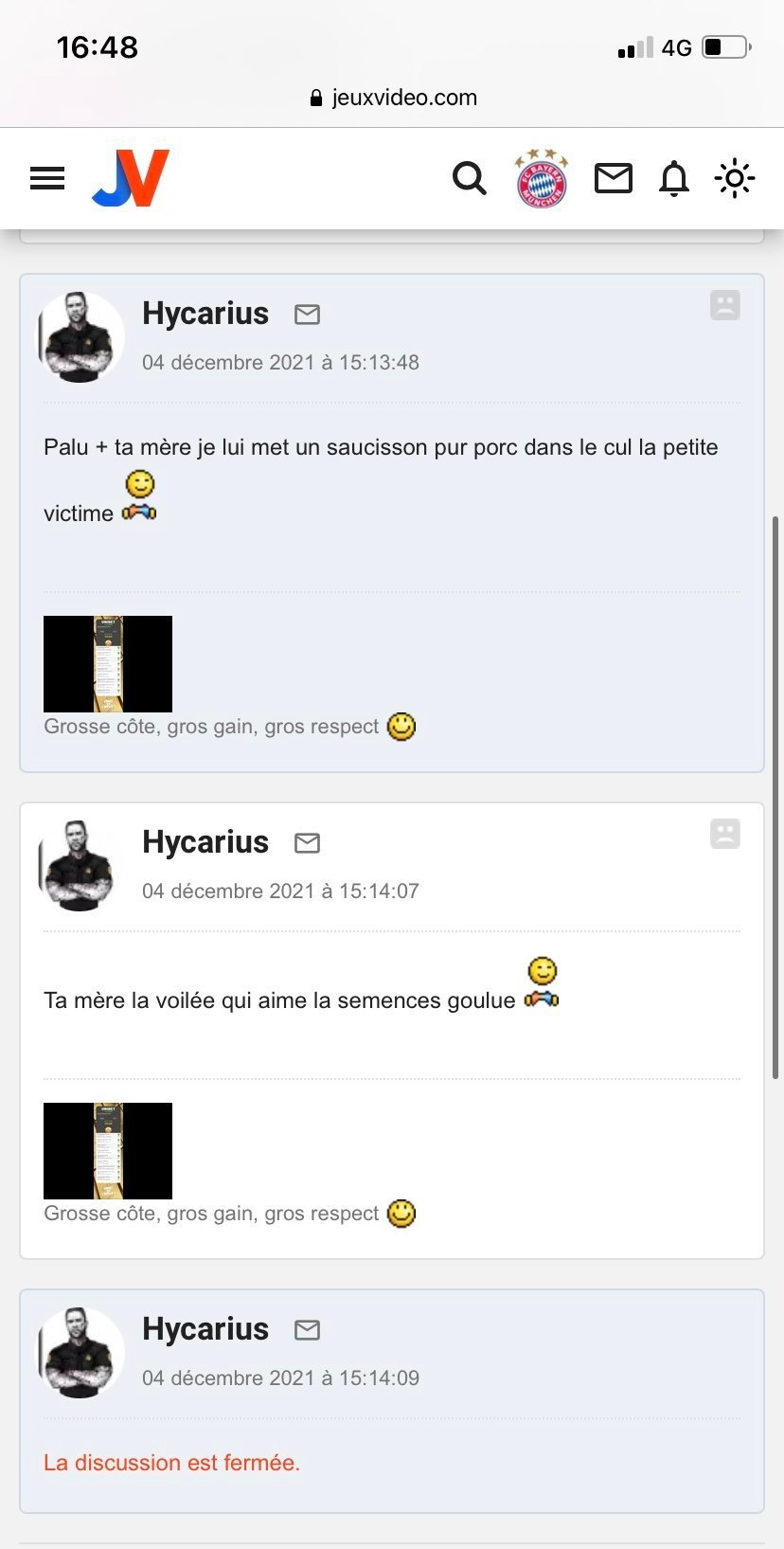Message Hycarius from the 15:13:48 post
The image size is (784, 1549).
[x=307, y=315]
